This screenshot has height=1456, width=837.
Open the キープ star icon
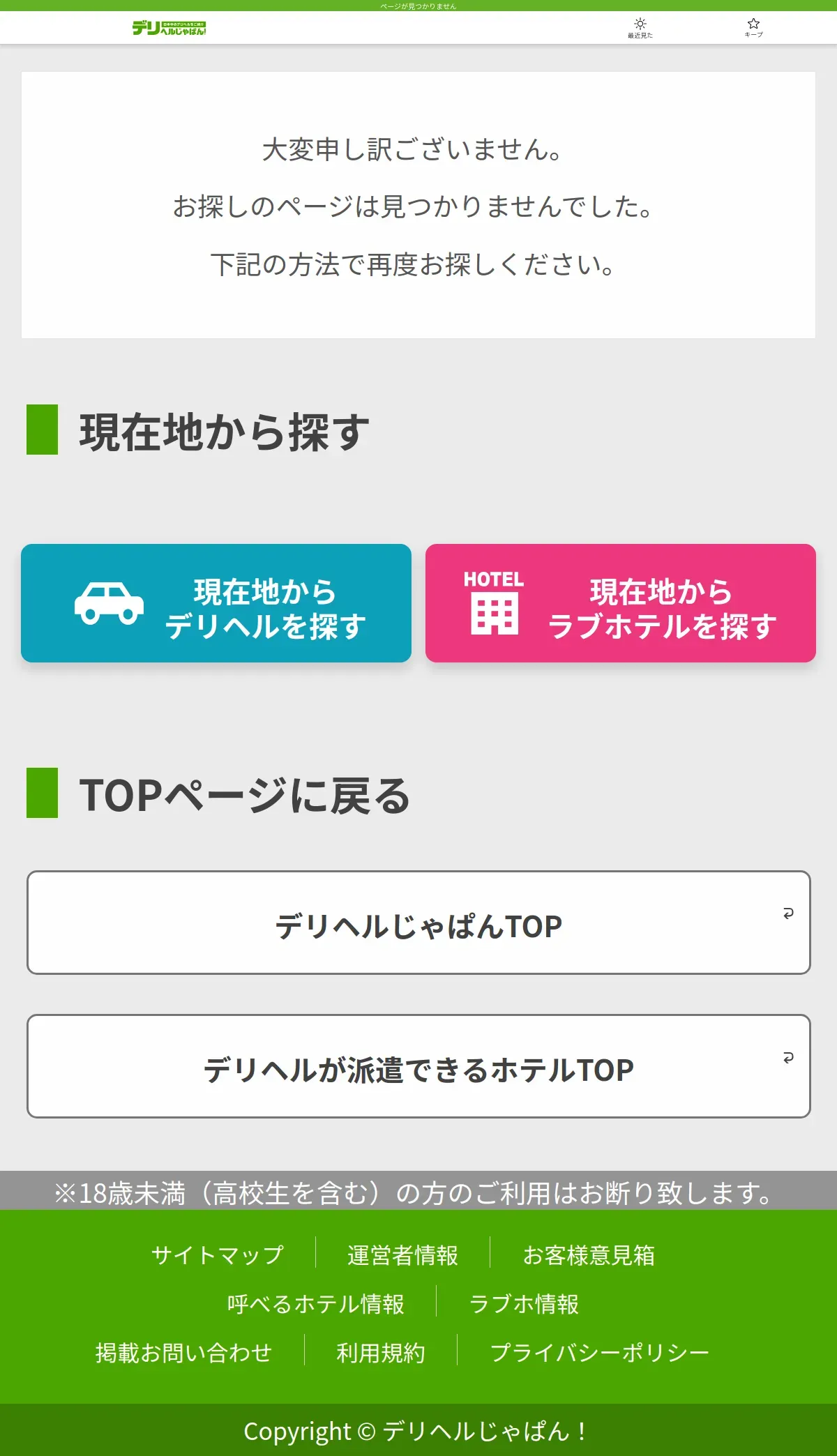[x=753, y=28]
